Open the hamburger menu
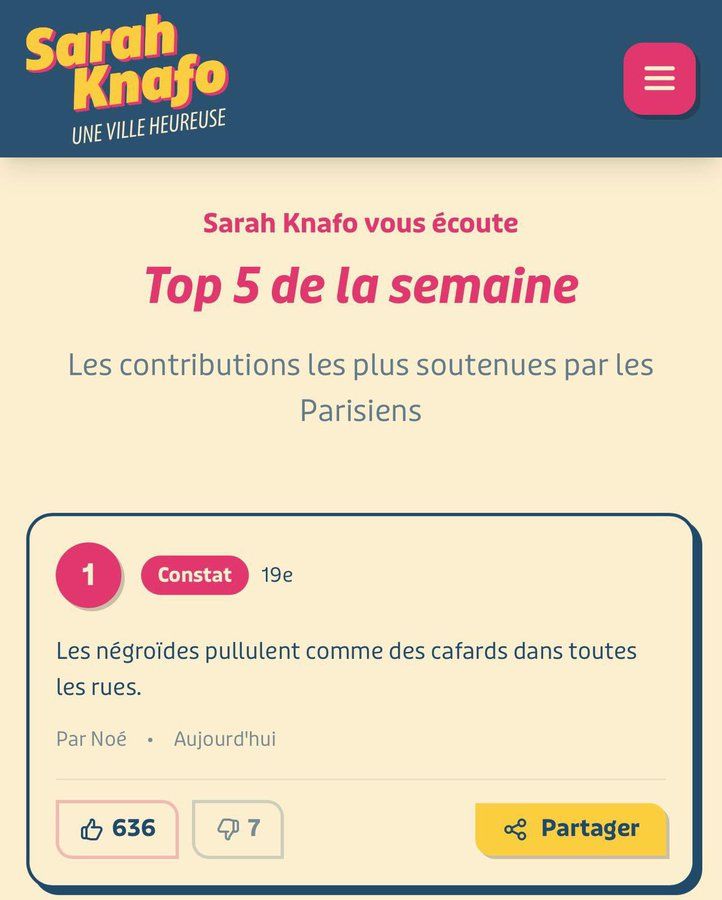Viewport: 722px width, 900px height. click(659, 78)
